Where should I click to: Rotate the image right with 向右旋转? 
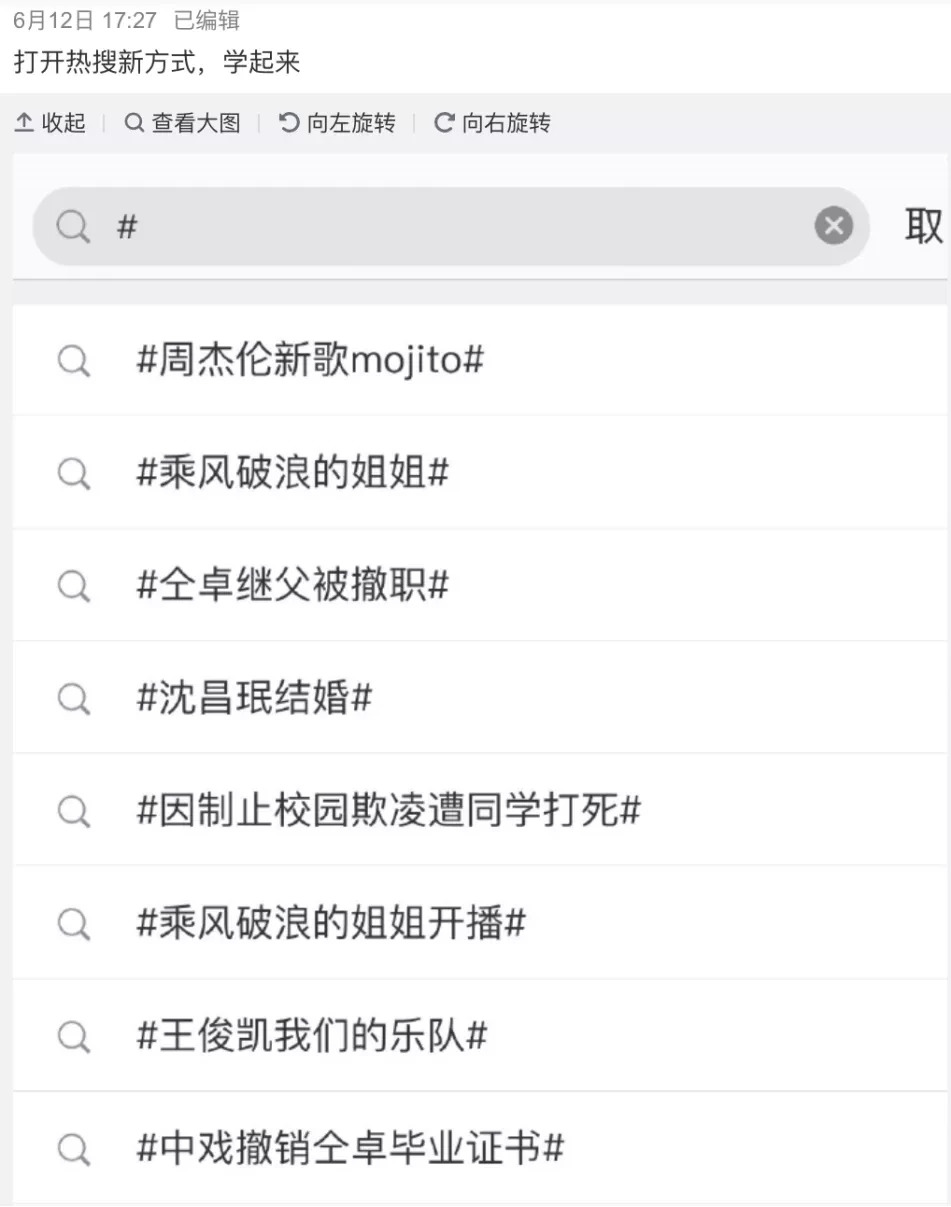pyautogui.click(x=492, y=123)
